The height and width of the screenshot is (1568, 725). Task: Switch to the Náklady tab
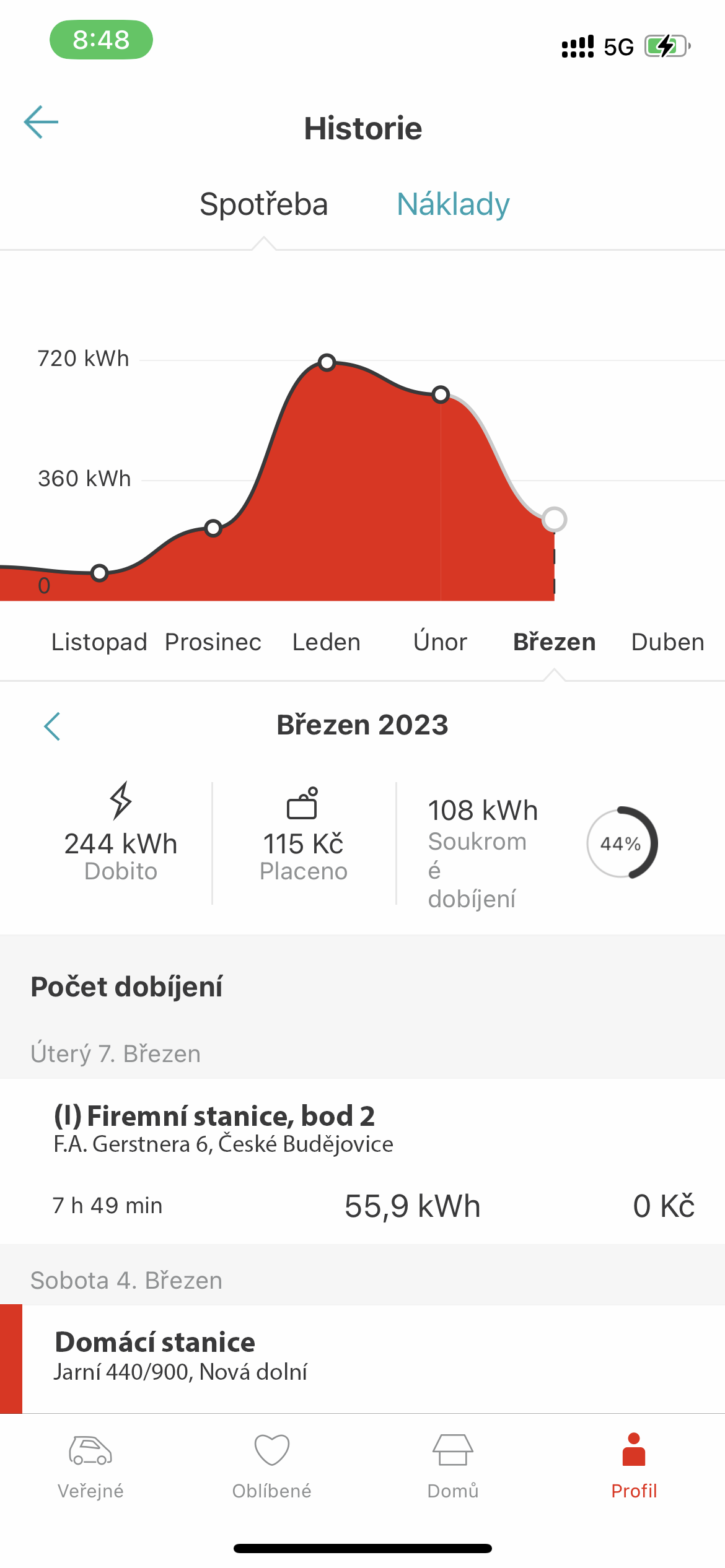[x=453, y=204]
